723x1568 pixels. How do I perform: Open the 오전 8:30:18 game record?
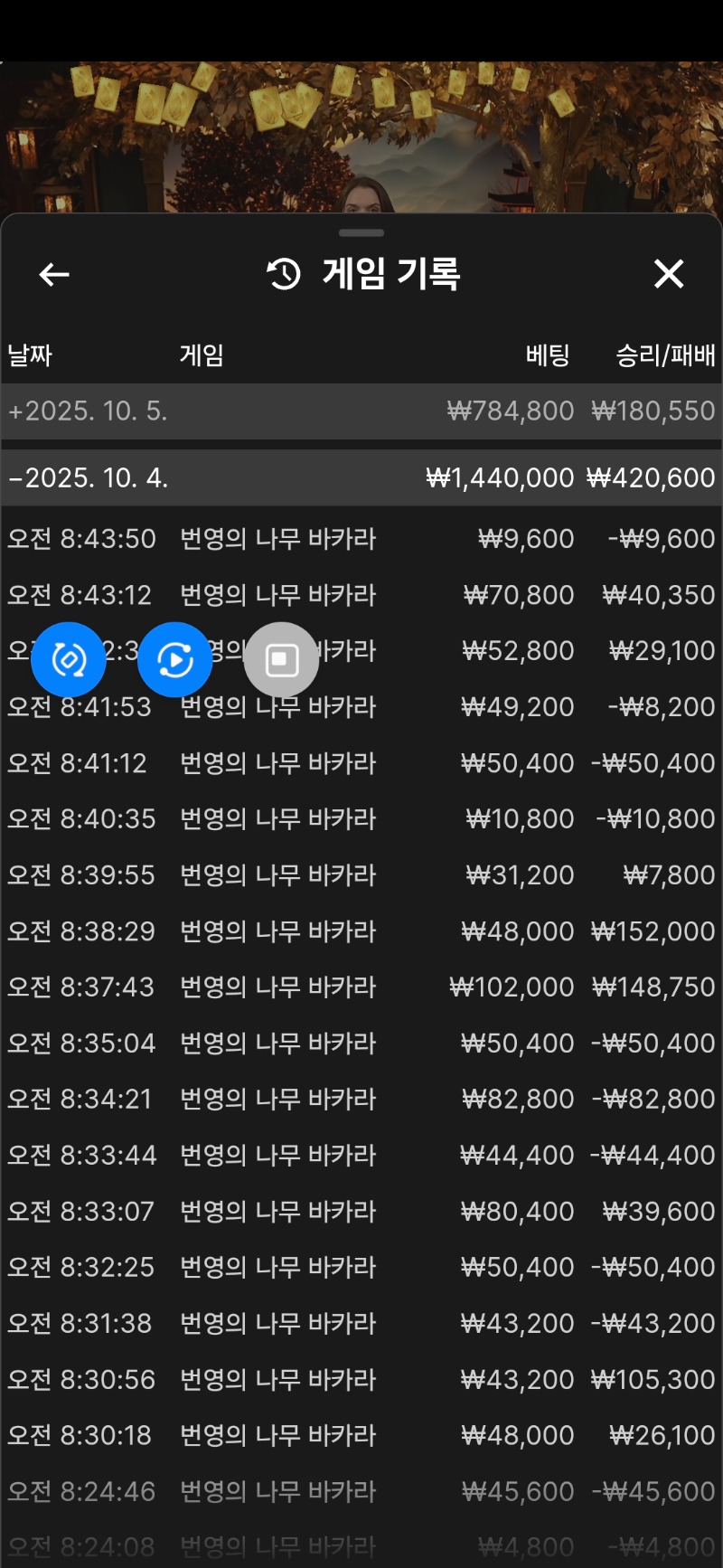pyautogui.click(x=361, y=1436)
